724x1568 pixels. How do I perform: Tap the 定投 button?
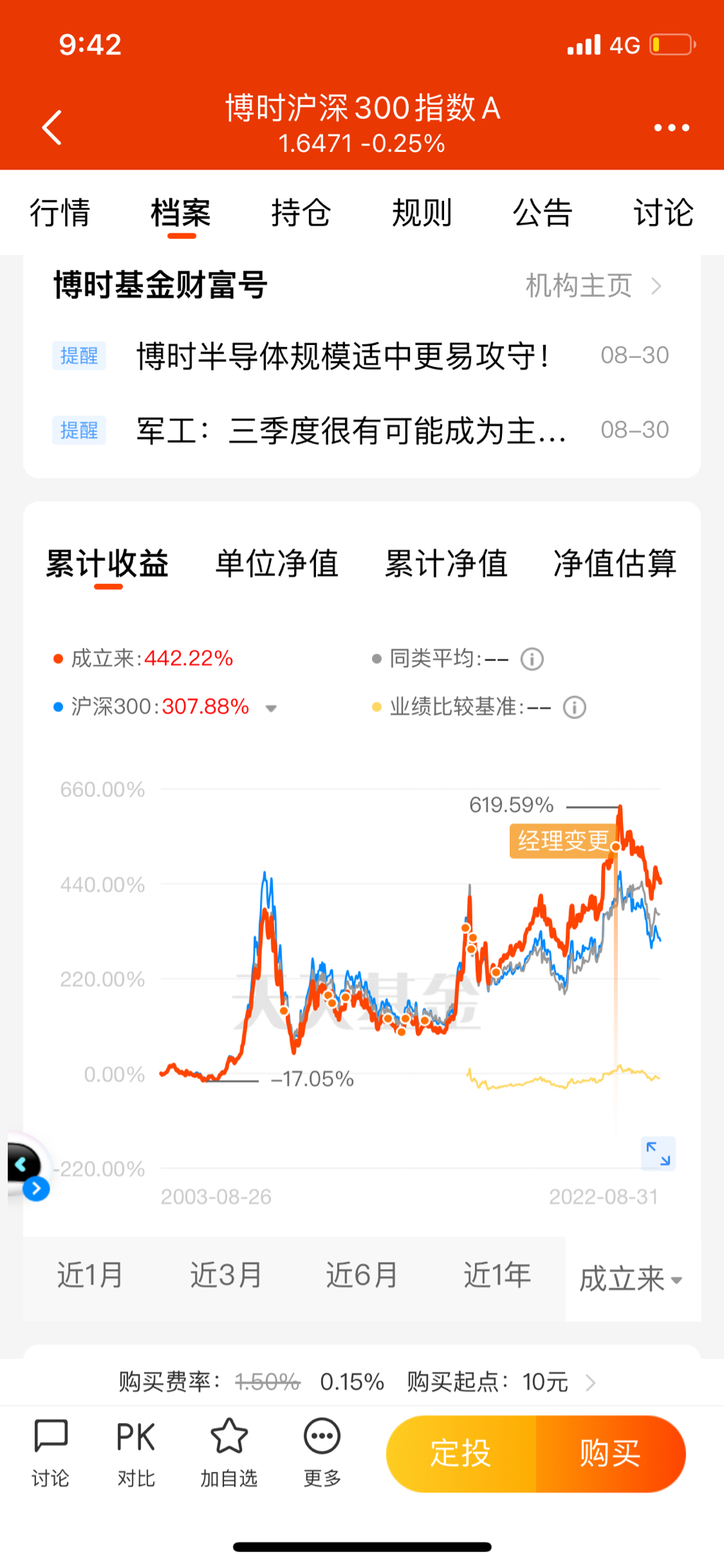click(461, 1453)
